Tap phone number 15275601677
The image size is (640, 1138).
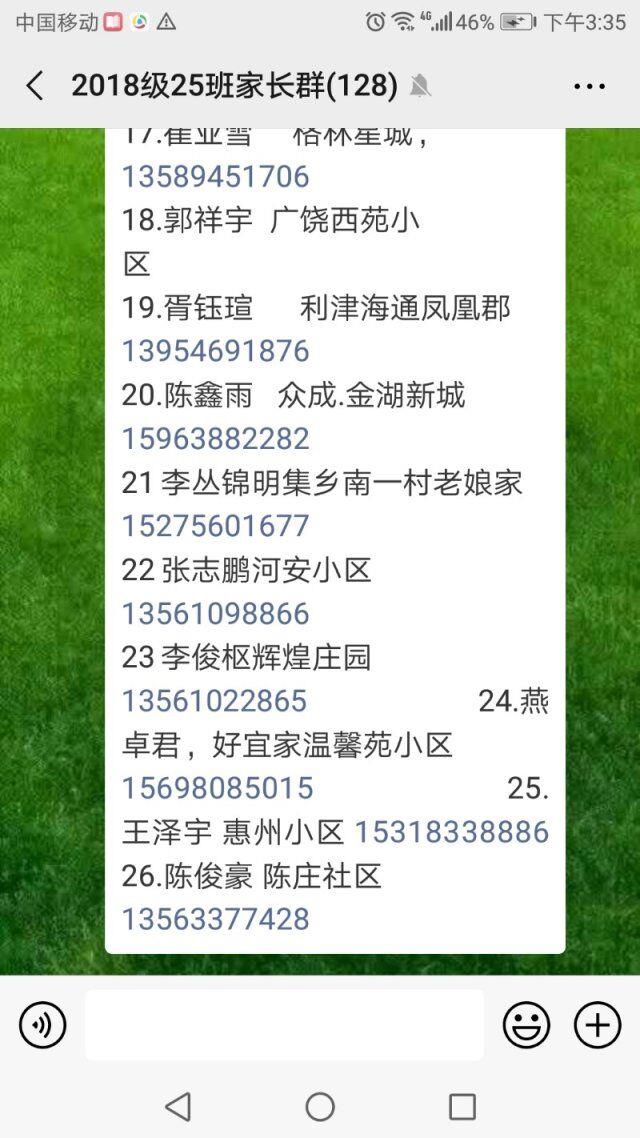216,526
